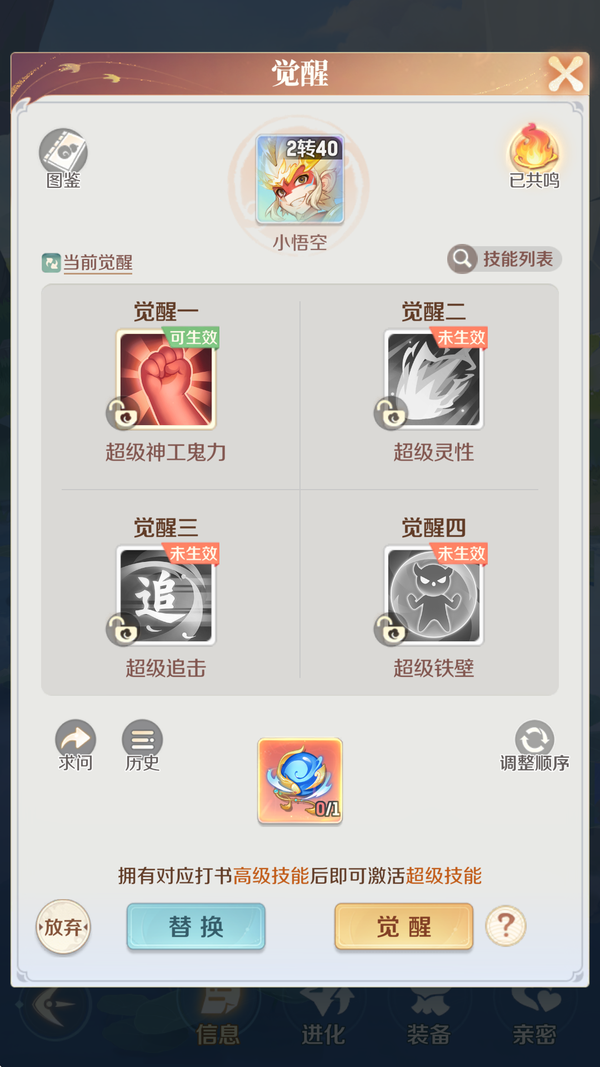This screenshot has width=600, height=1067.
Task: Open the 图鉴 book icon
Action: tap(63, 153)
